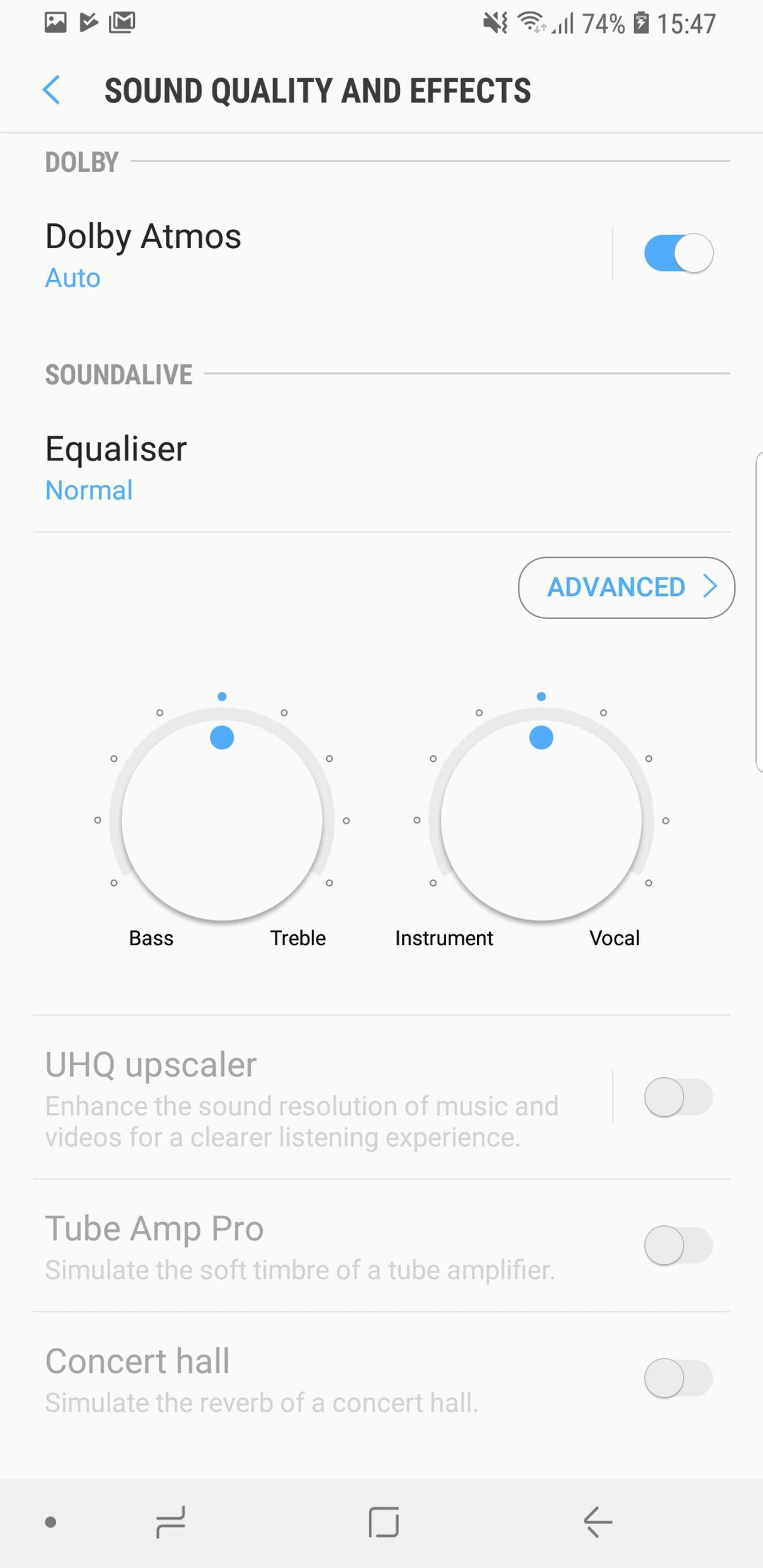Go to the home screen
The height and width of the screenshot is (1568, 763).
pos(383,1522)
